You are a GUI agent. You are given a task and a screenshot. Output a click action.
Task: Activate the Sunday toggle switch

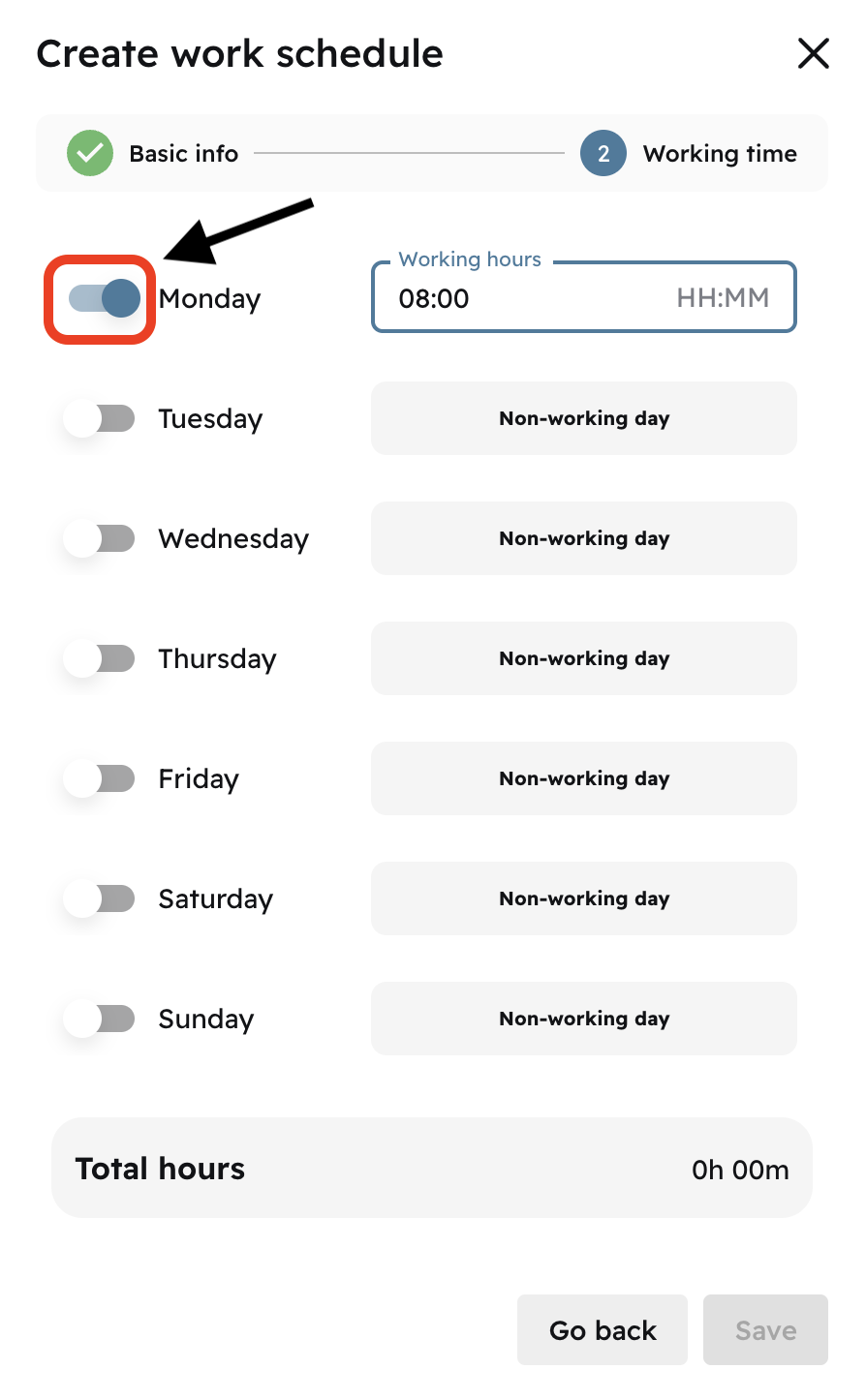click(x=100, y=1019)
